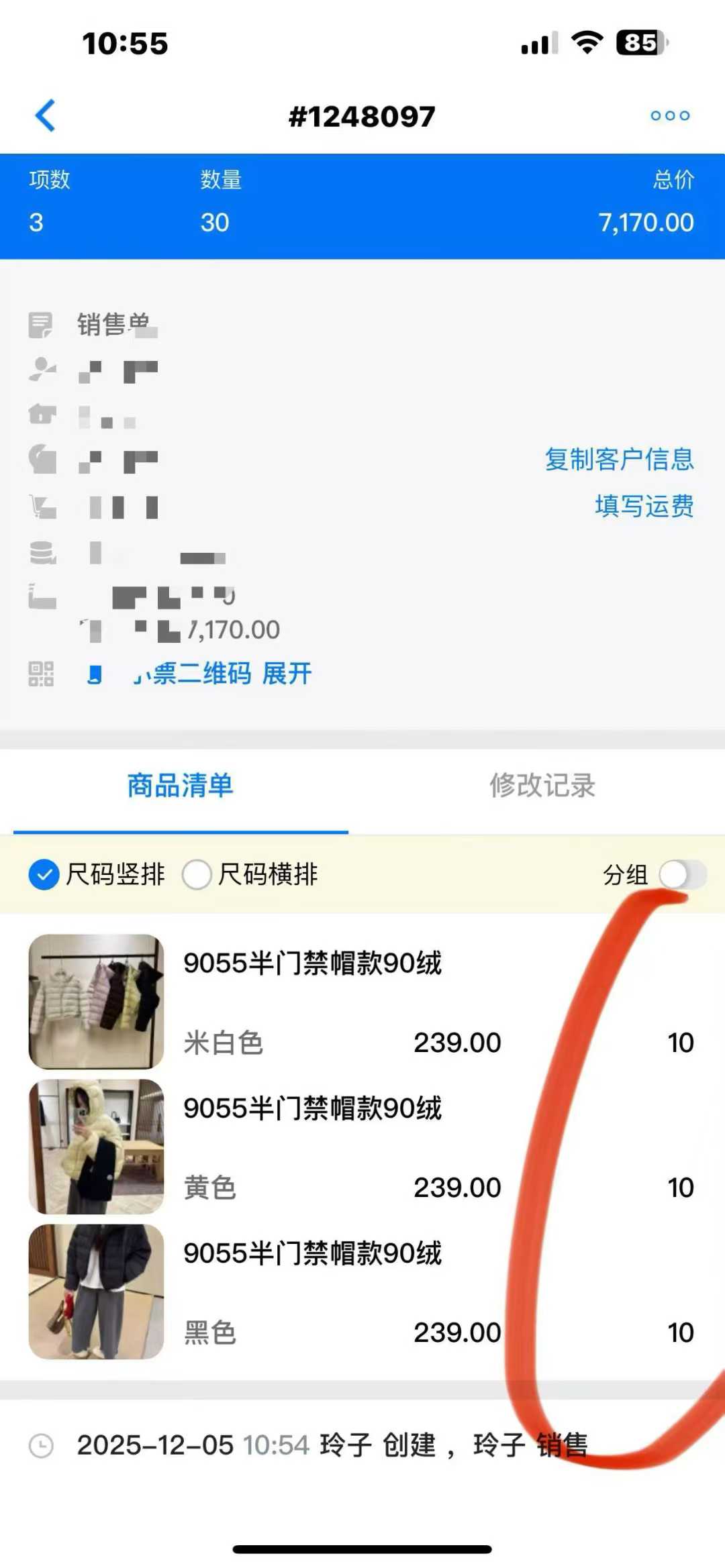Open the 黑色 item photo

tap(96, 1291)
